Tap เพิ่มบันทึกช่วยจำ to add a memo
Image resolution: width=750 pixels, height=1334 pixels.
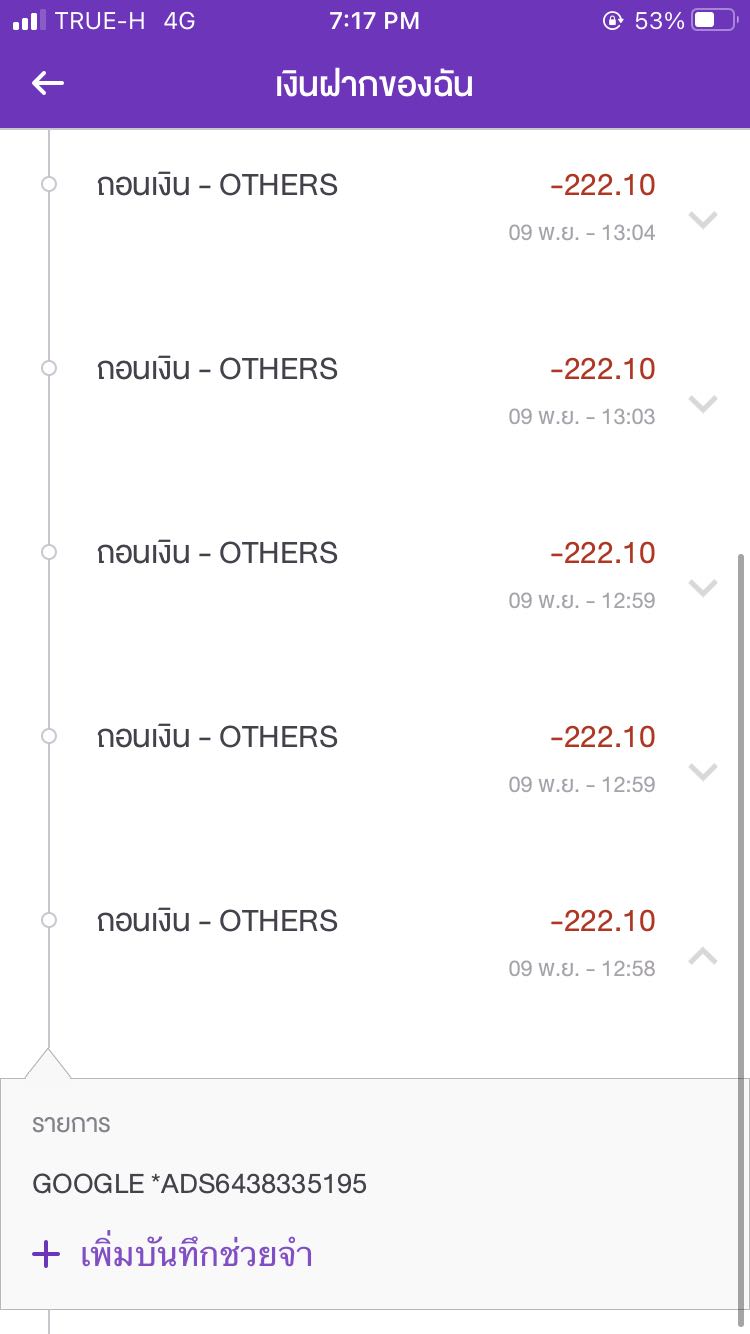(173, 1254)
